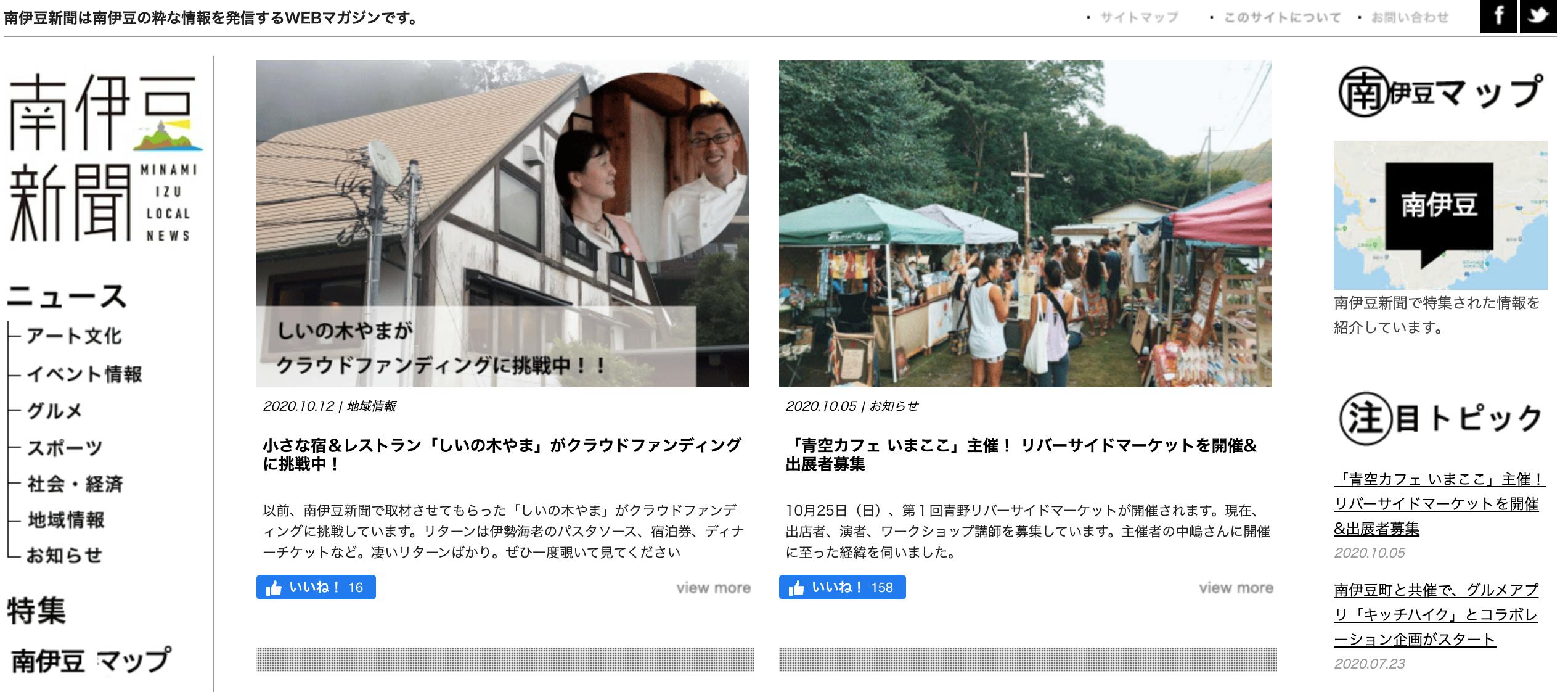Open topic link about キッチハイク collaboration
The height and width of the screenshot is (692, 1568).
pyautogui.click(x=1436, y=615)
